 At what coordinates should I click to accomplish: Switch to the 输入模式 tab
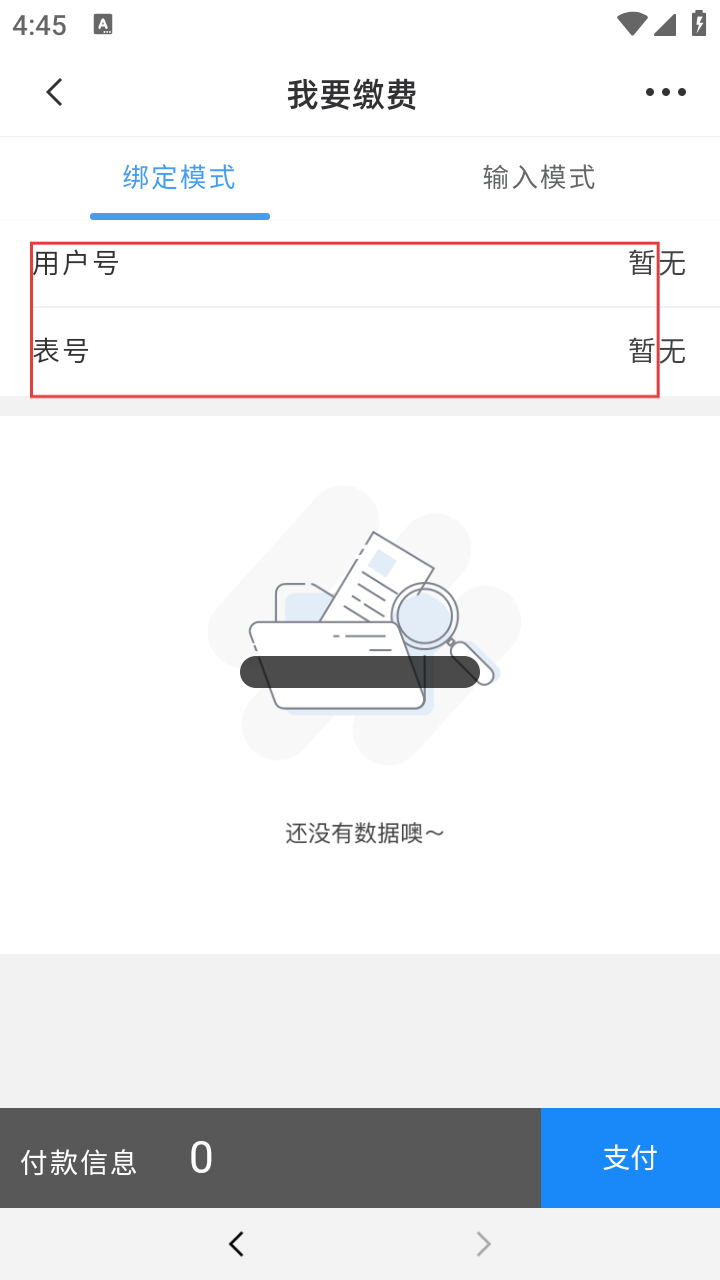(539, 178)
